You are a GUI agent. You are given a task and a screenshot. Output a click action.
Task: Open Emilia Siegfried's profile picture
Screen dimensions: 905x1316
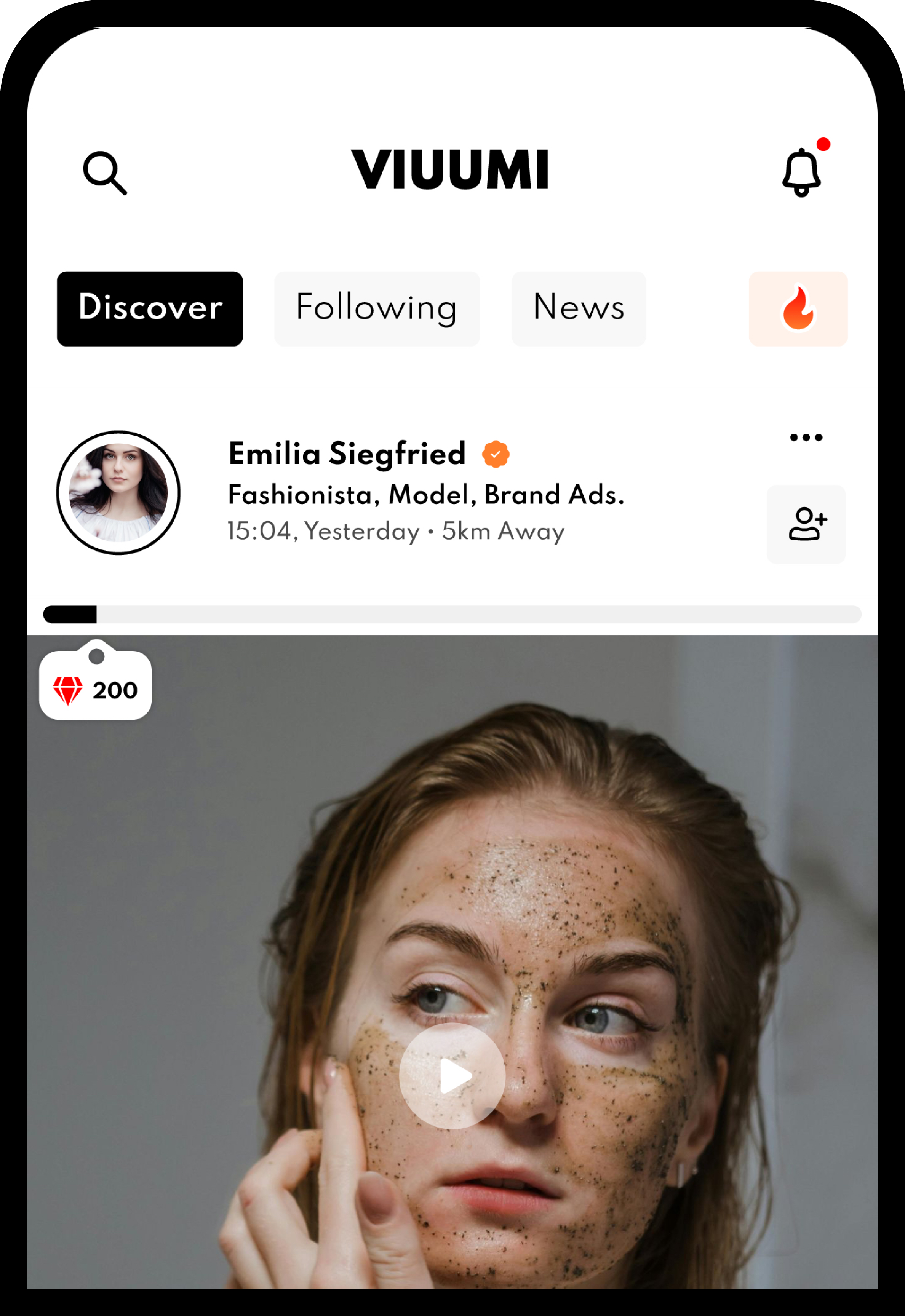pos(118,492)
